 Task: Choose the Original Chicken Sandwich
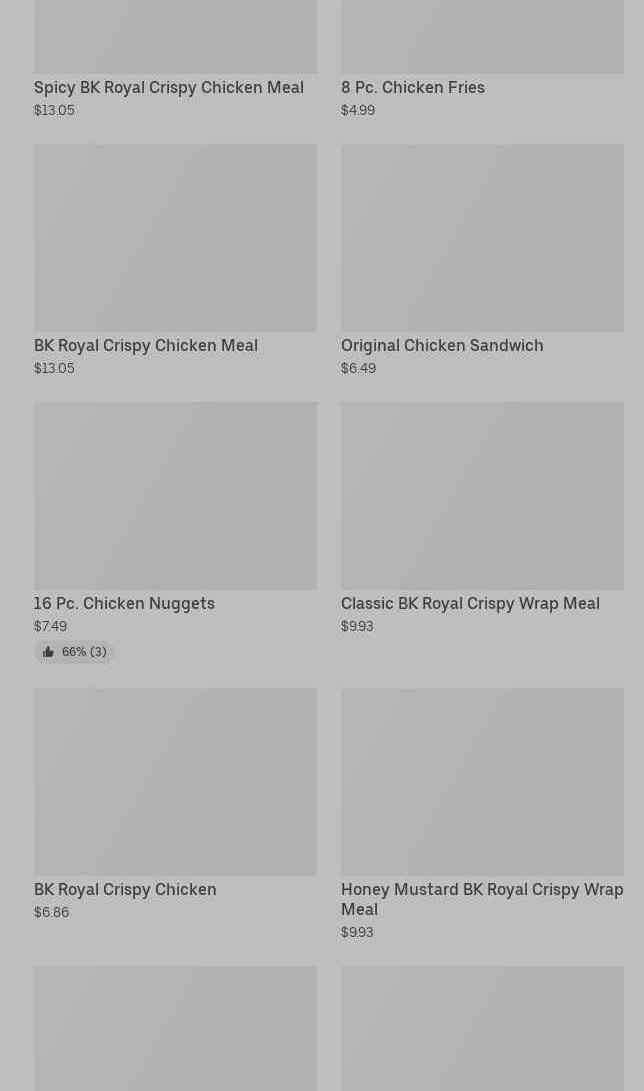(x=482, y=260)
